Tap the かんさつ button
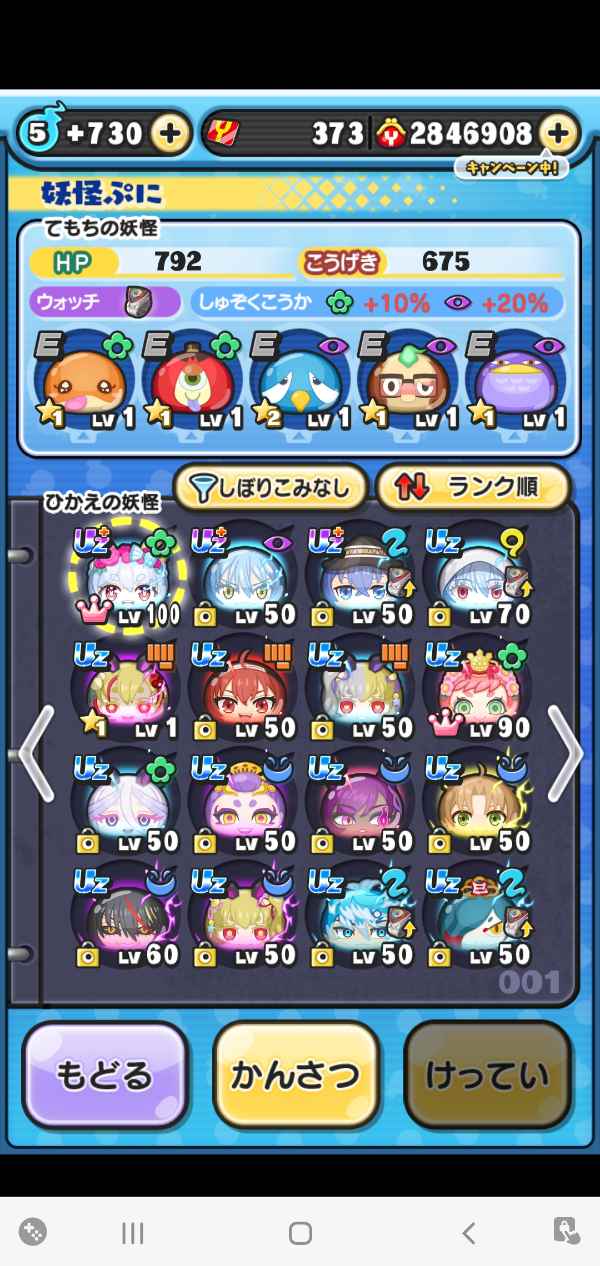This screenshot has height=1266, width=600. (x=296, y=1075)
